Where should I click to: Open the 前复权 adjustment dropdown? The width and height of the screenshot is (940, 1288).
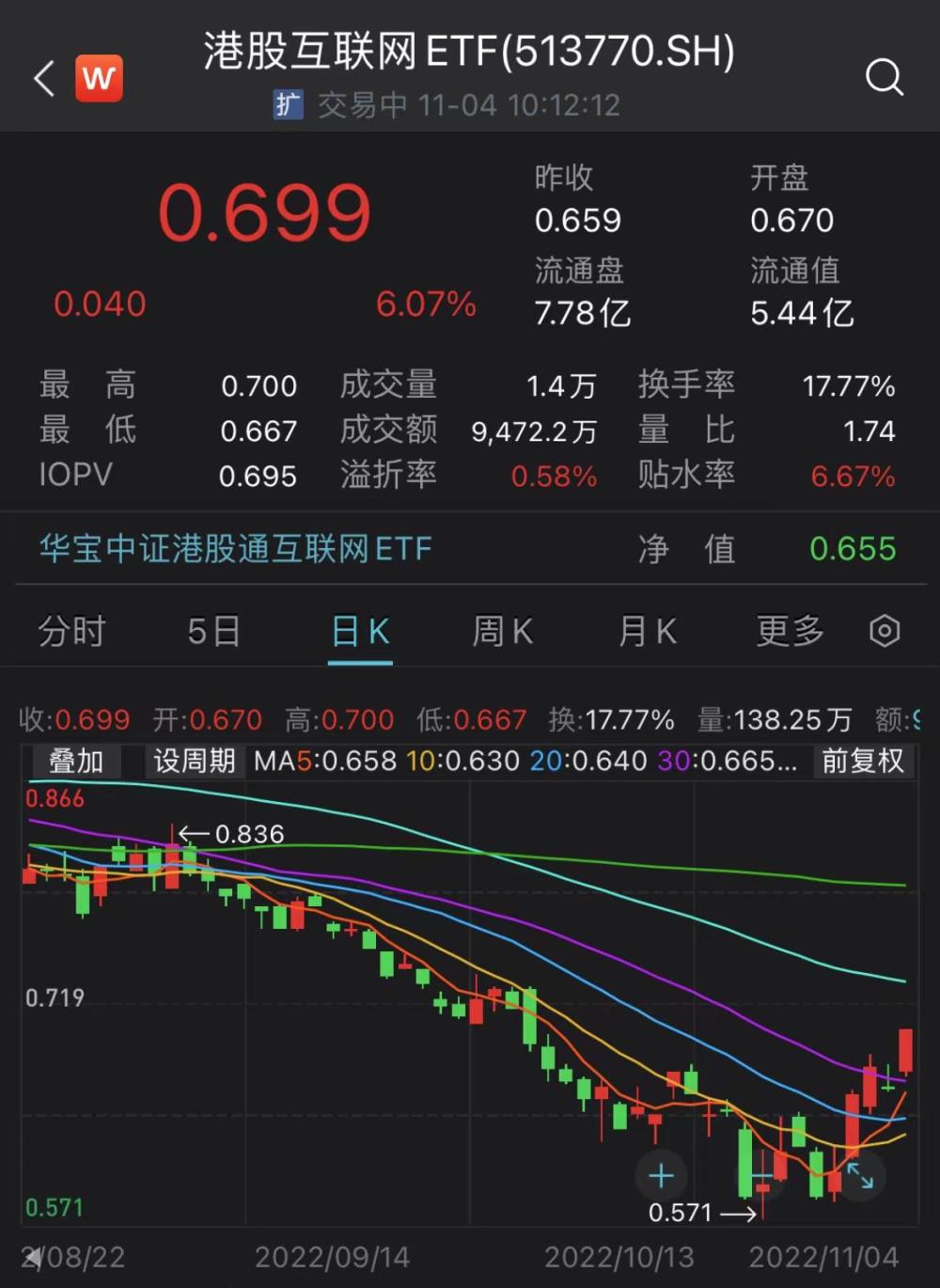pyautogui.click(x=863, y=761)
